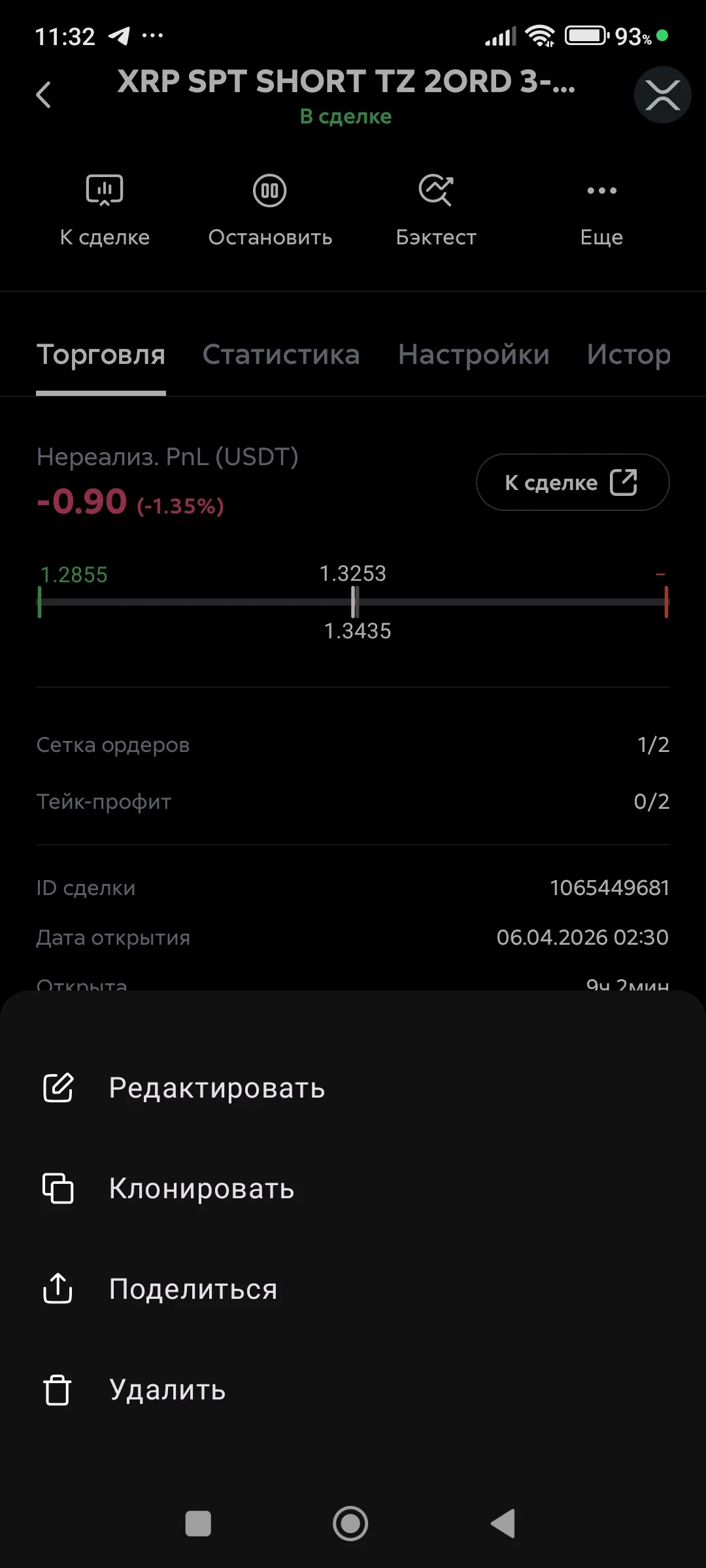This screenshot has width=706, height=1568.
Task: Open the Еще three-dot menu icon
Action: 601,190
